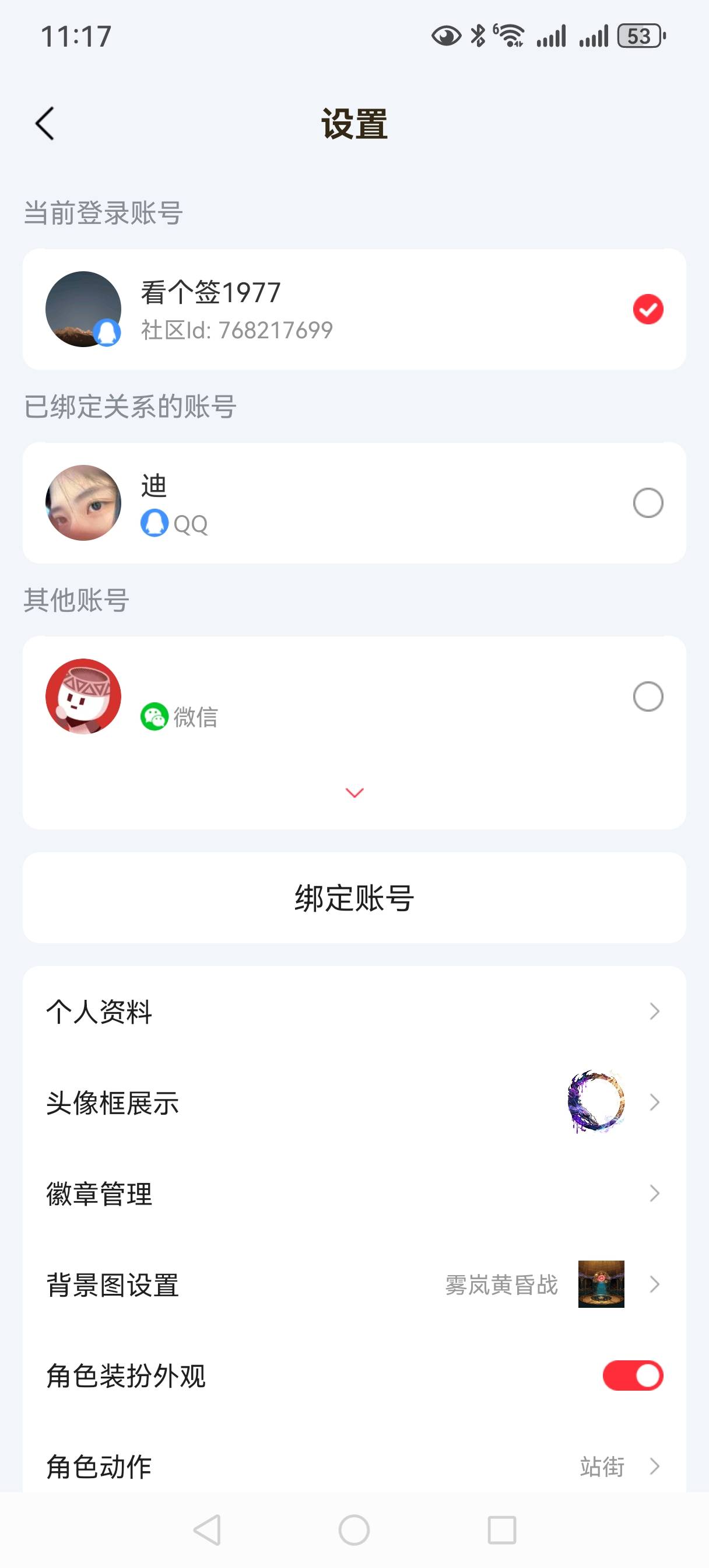
Task: Tap the avatar of bound account 迪
Action: (84, 502)
